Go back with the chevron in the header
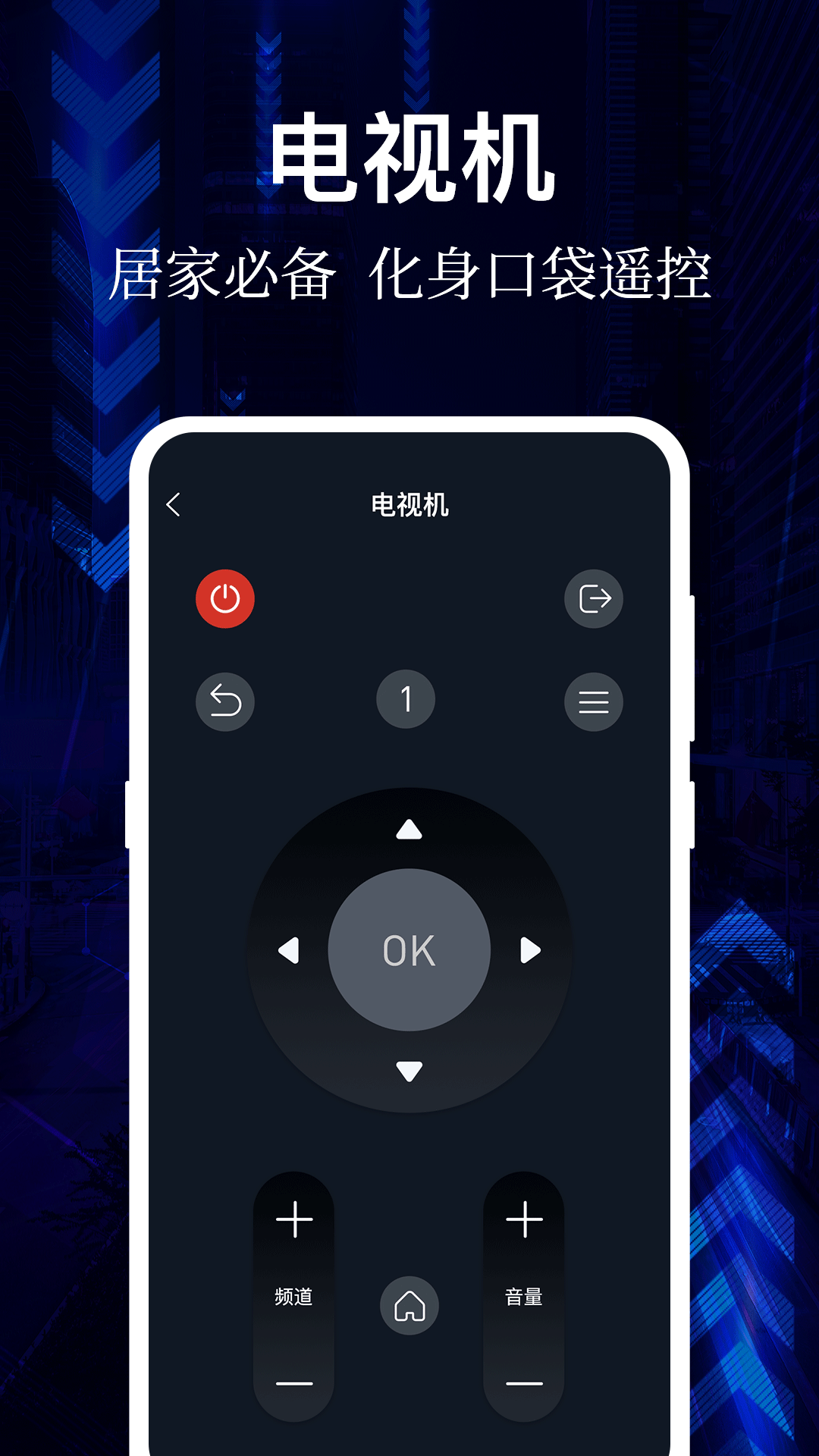 point(174,503)
